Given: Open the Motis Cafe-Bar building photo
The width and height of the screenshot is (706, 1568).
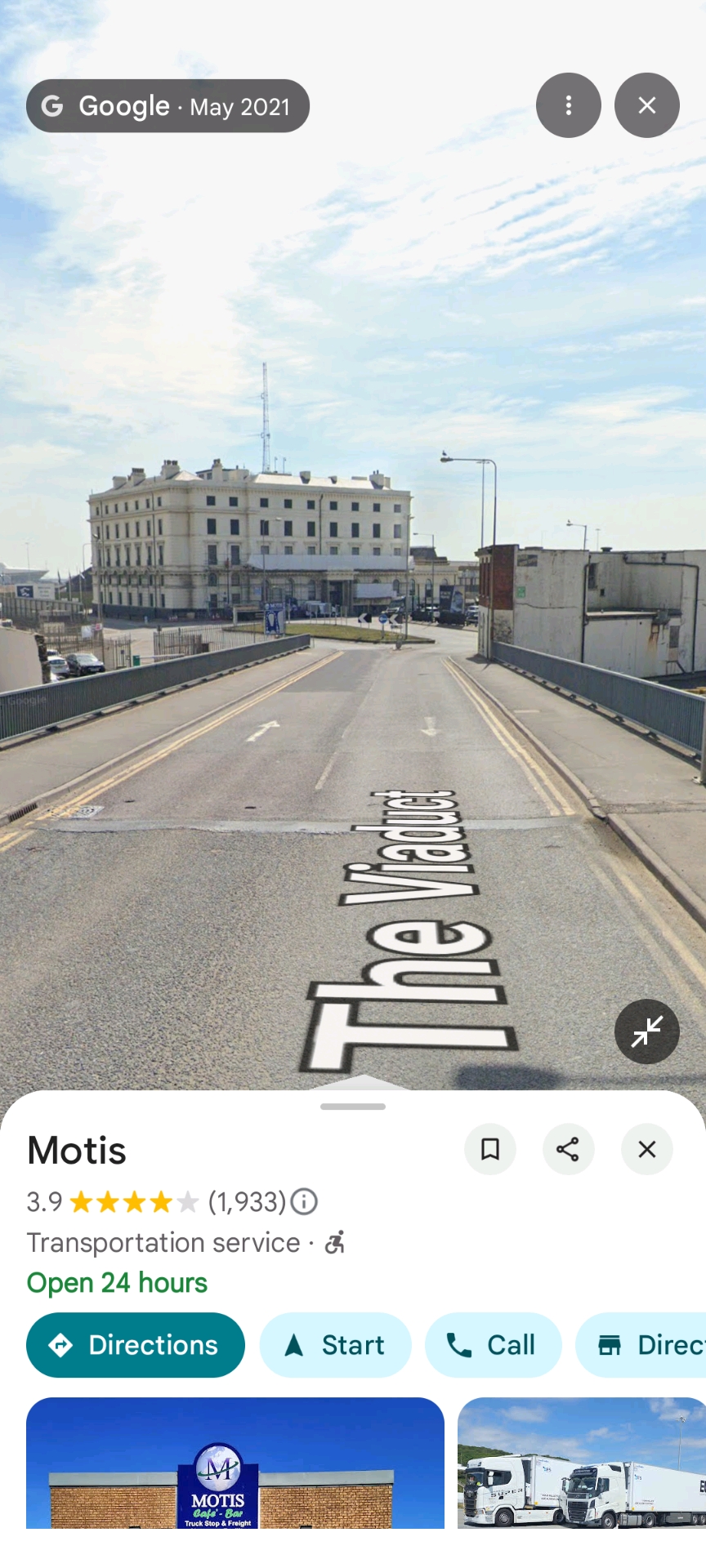Looking at the screenshot, I should point(235,1462).
